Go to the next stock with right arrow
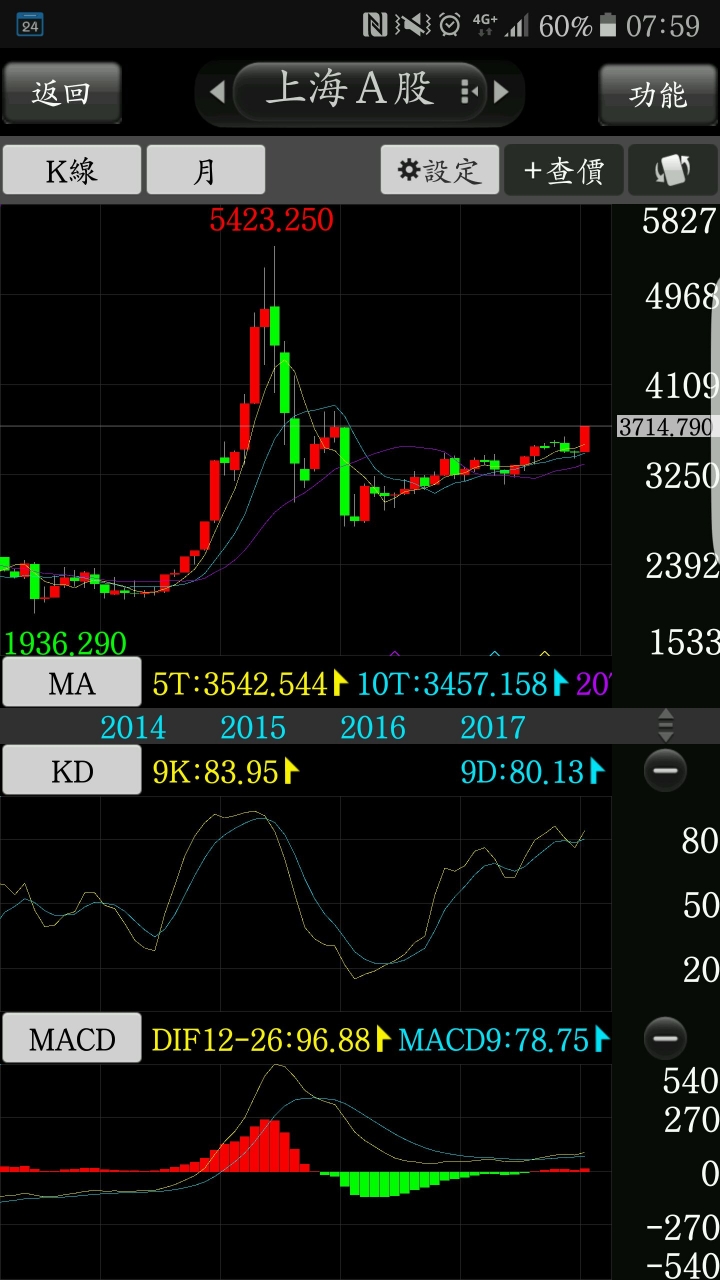720x1280 pixels. [502, 92]
